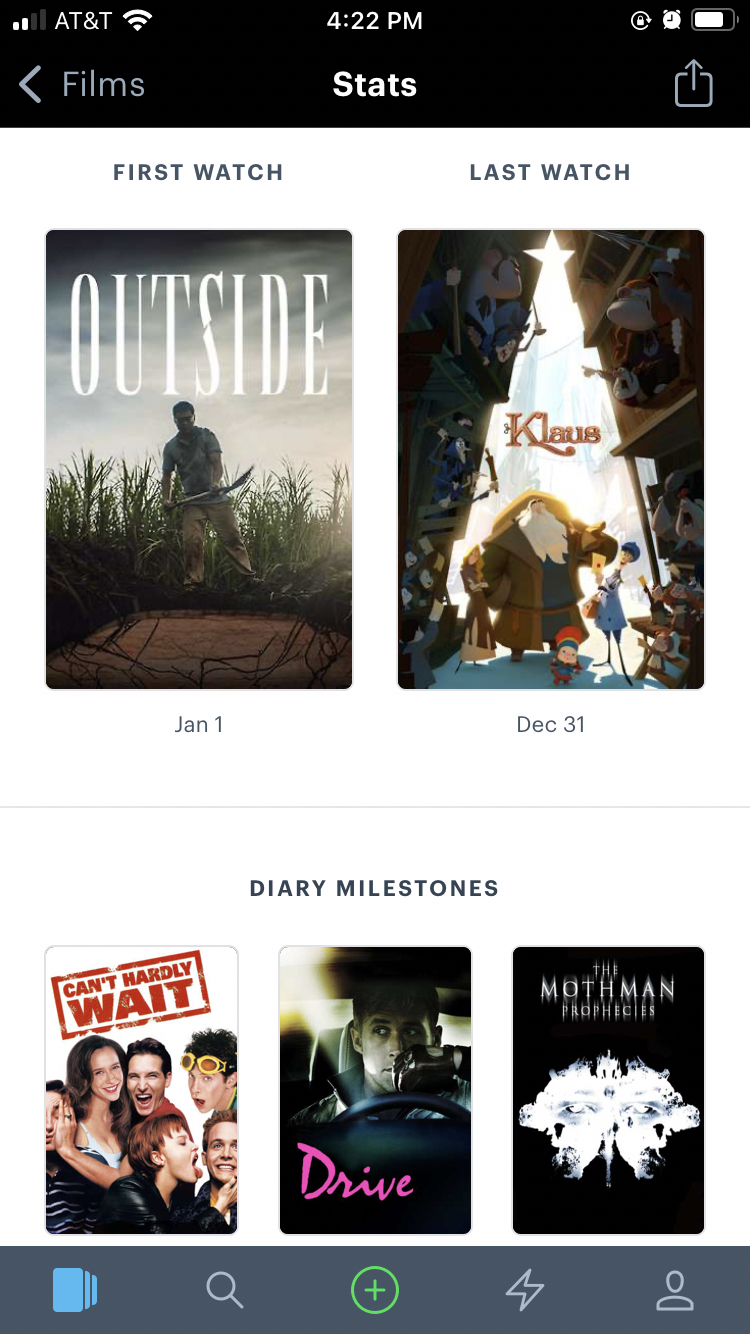This screenshot has height=1334, width=750.
Task: Switch to the films home tab
Action: 75,1290
